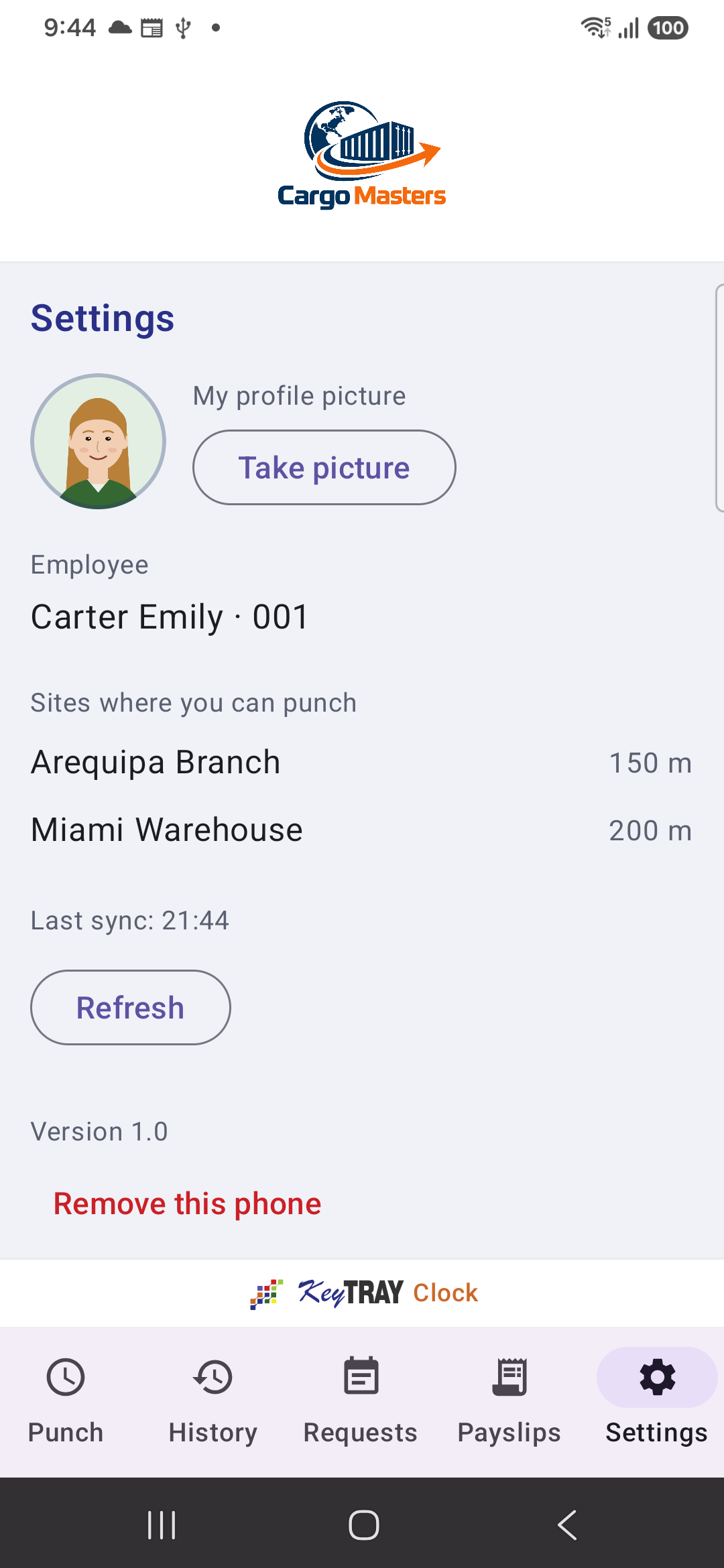The image size is (724, 1568).
Task: Go back using the system back button
Action: pyautogui.click(x=567, y=1525)
